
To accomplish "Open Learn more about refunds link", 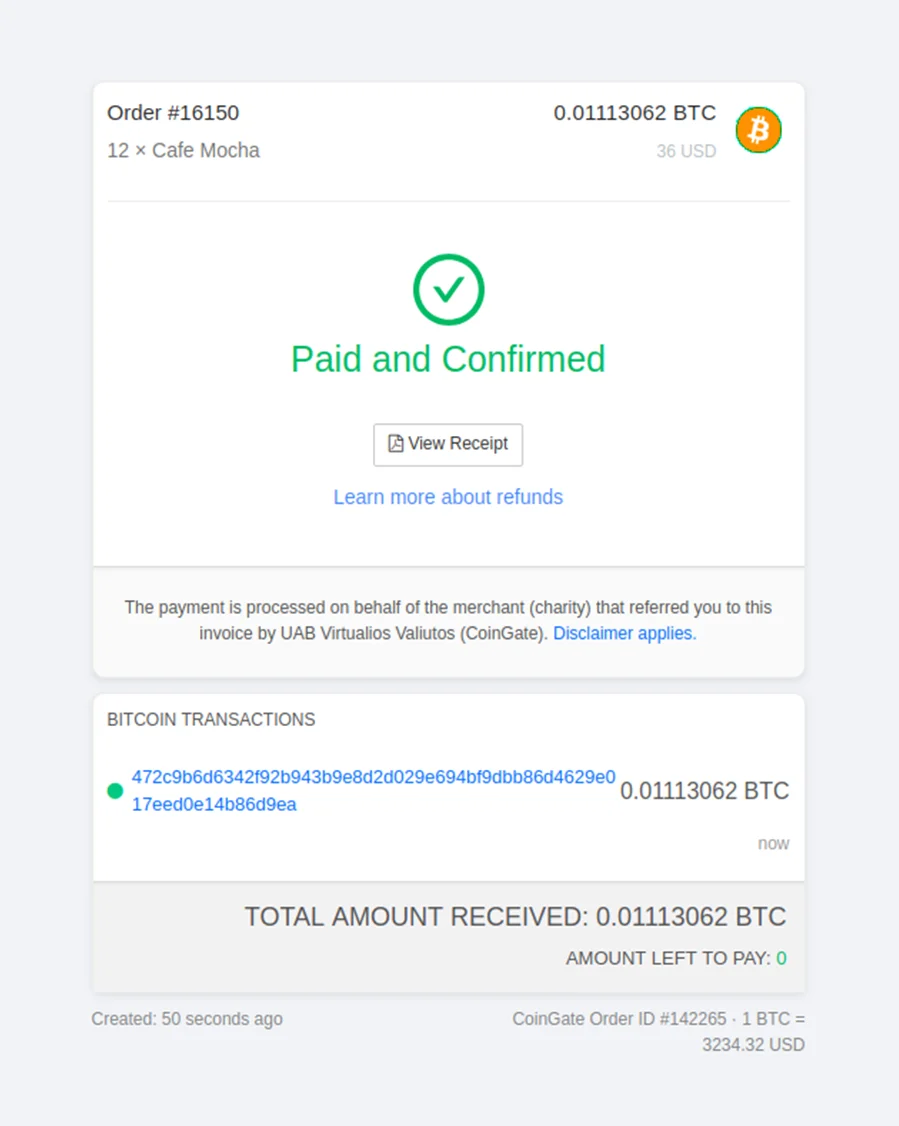I will click(x=448, y=497).
